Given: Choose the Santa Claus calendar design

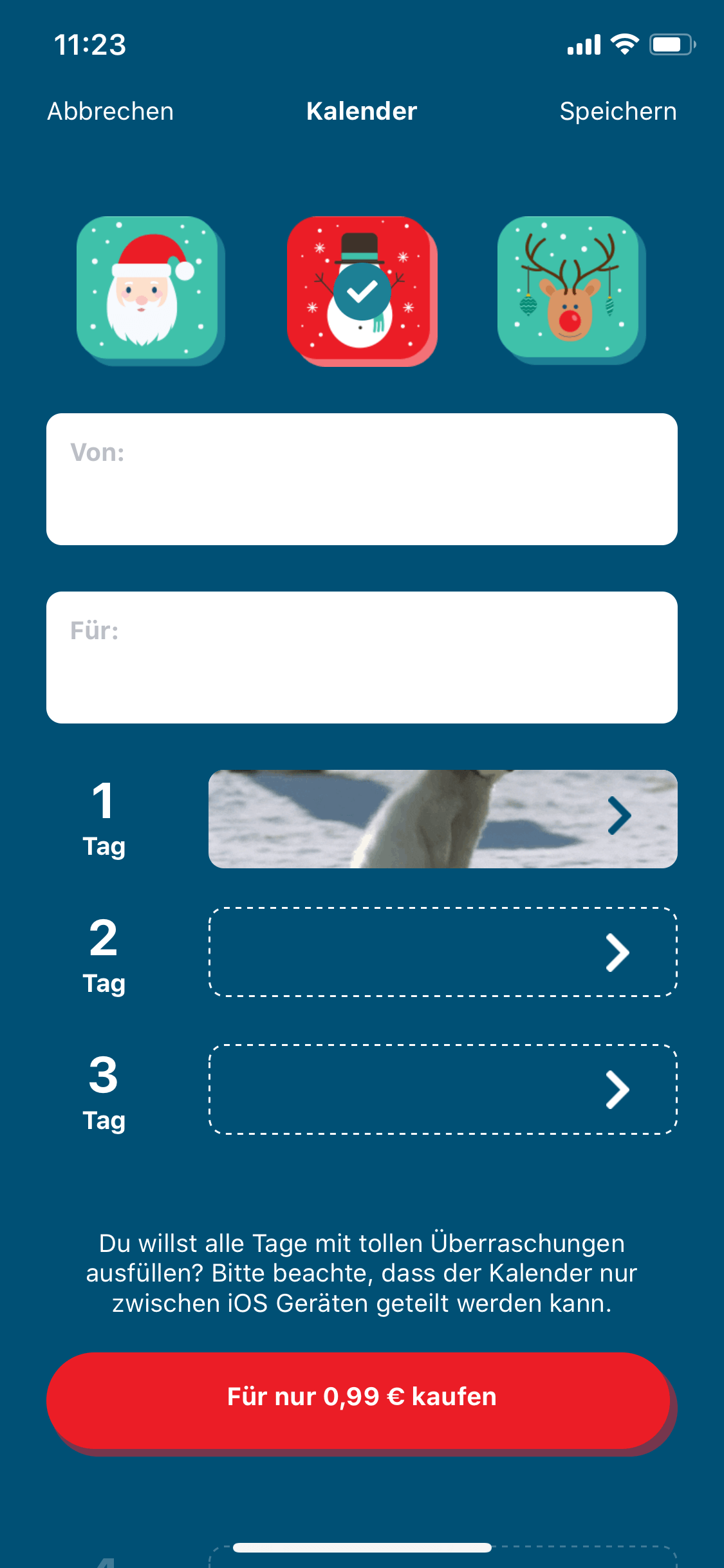Looking at the screenshot, I should click(149, 289).
